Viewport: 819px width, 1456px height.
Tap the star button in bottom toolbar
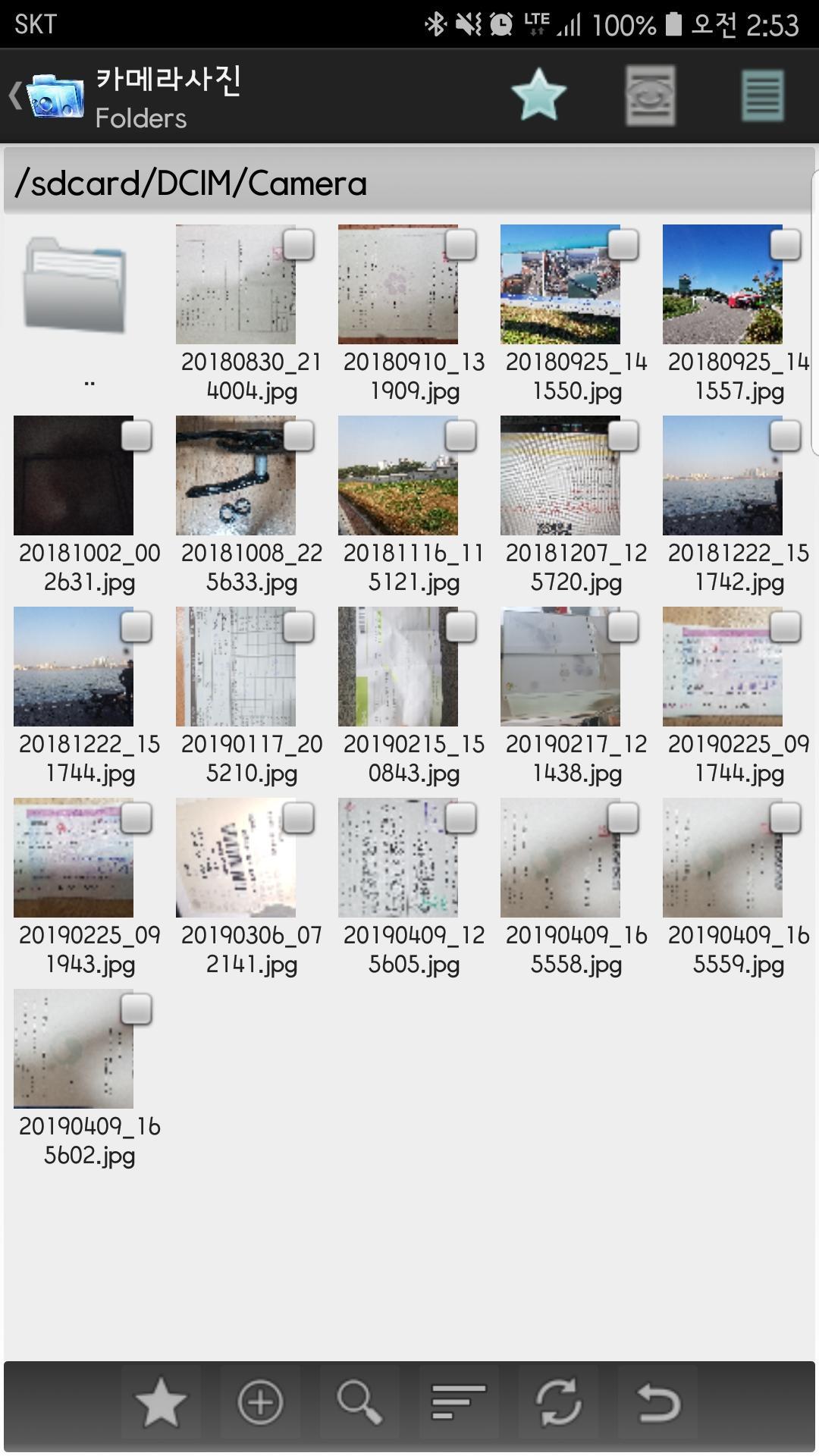161,1402
